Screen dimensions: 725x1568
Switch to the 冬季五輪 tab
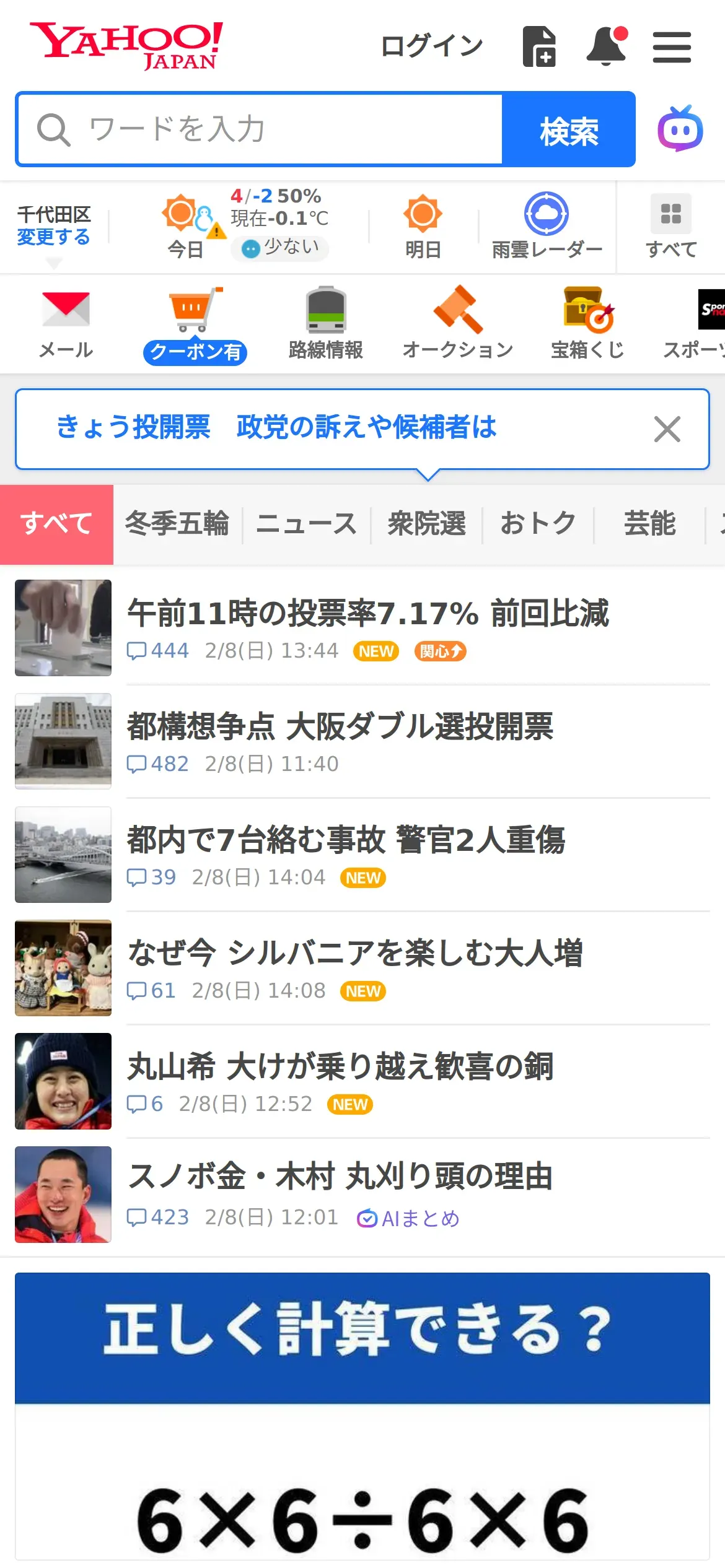pos(177,523)
